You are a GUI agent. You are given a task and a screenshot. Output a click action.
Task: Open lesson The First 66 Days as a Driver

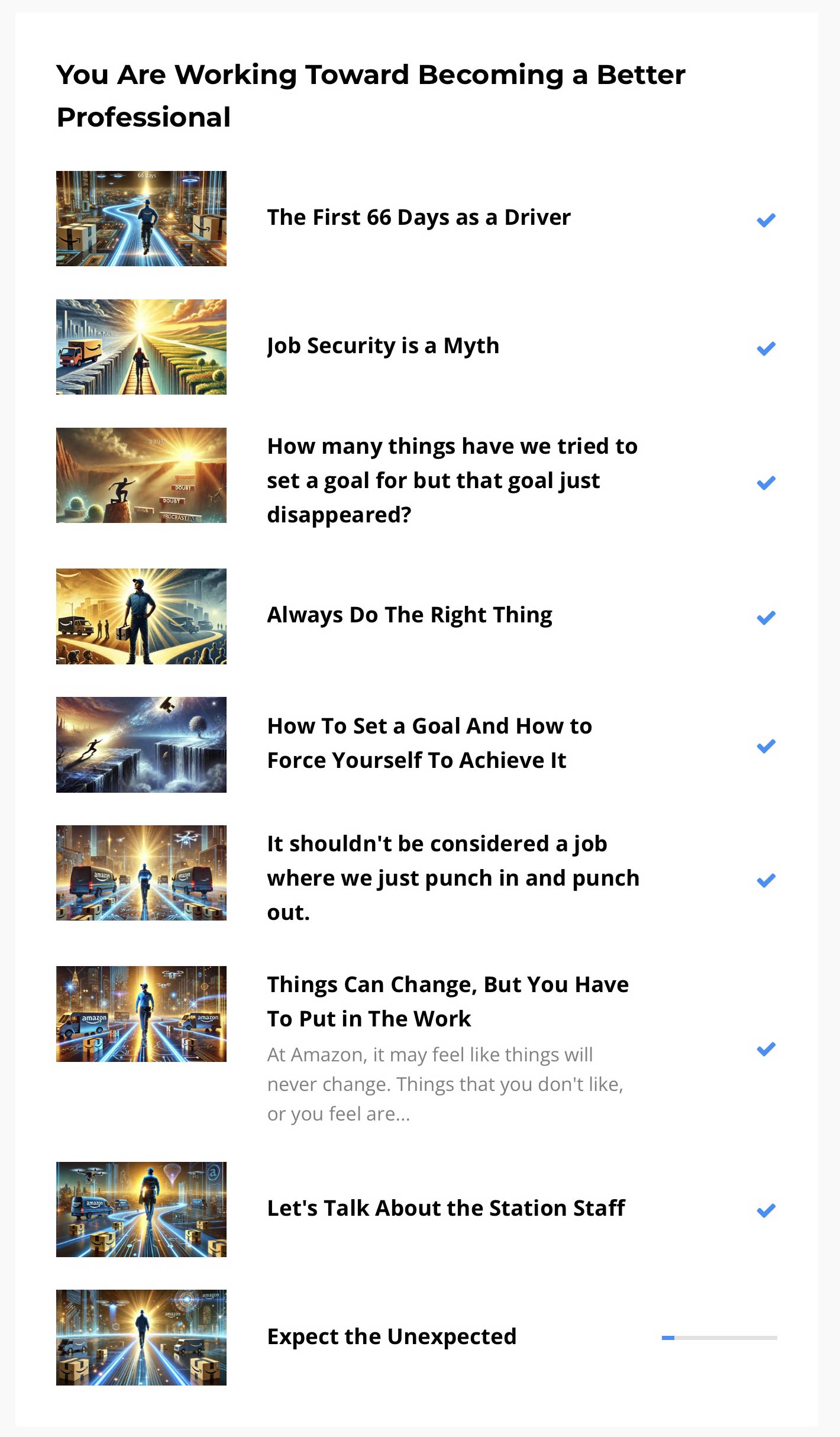[x=418, y=218]
